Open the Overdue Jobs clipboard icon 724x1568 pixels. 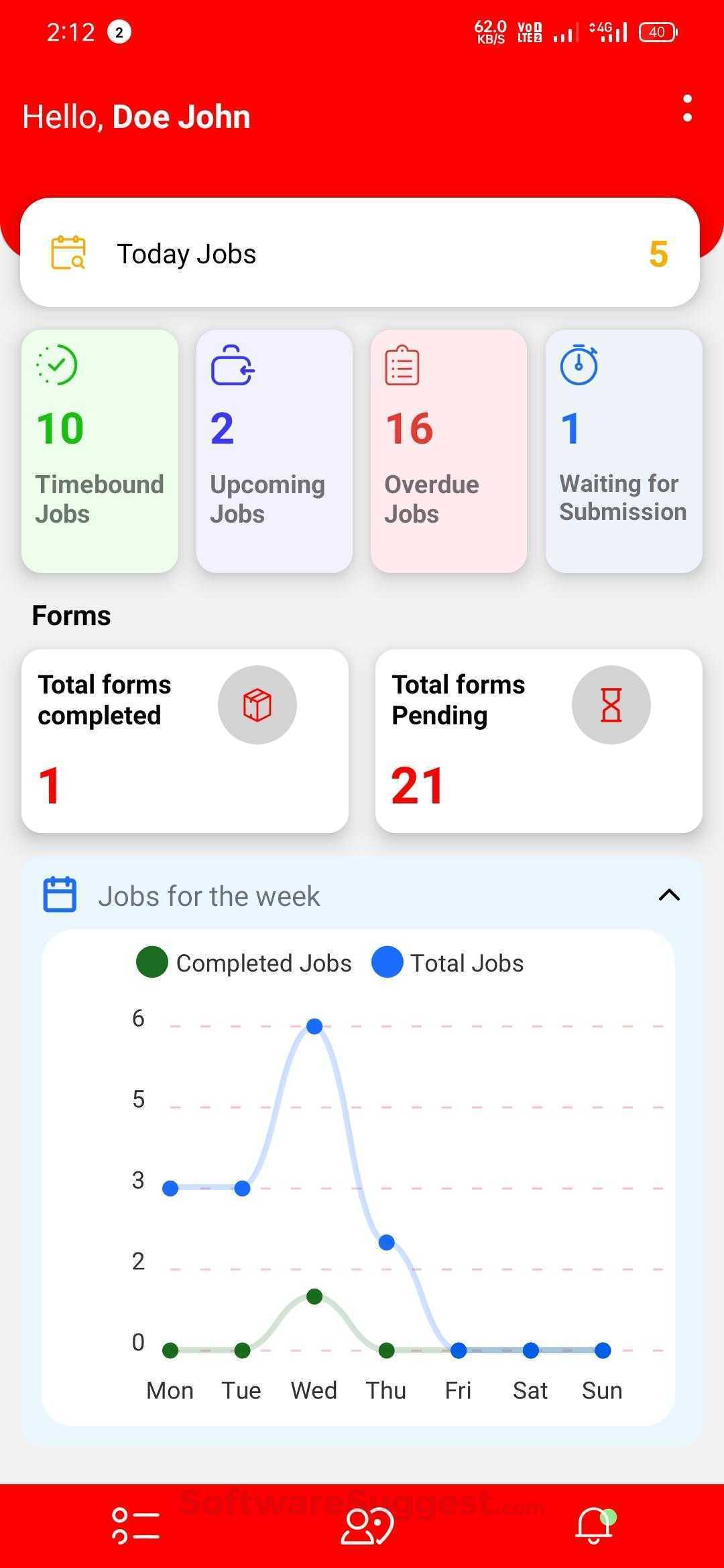[x=402, y=365]
